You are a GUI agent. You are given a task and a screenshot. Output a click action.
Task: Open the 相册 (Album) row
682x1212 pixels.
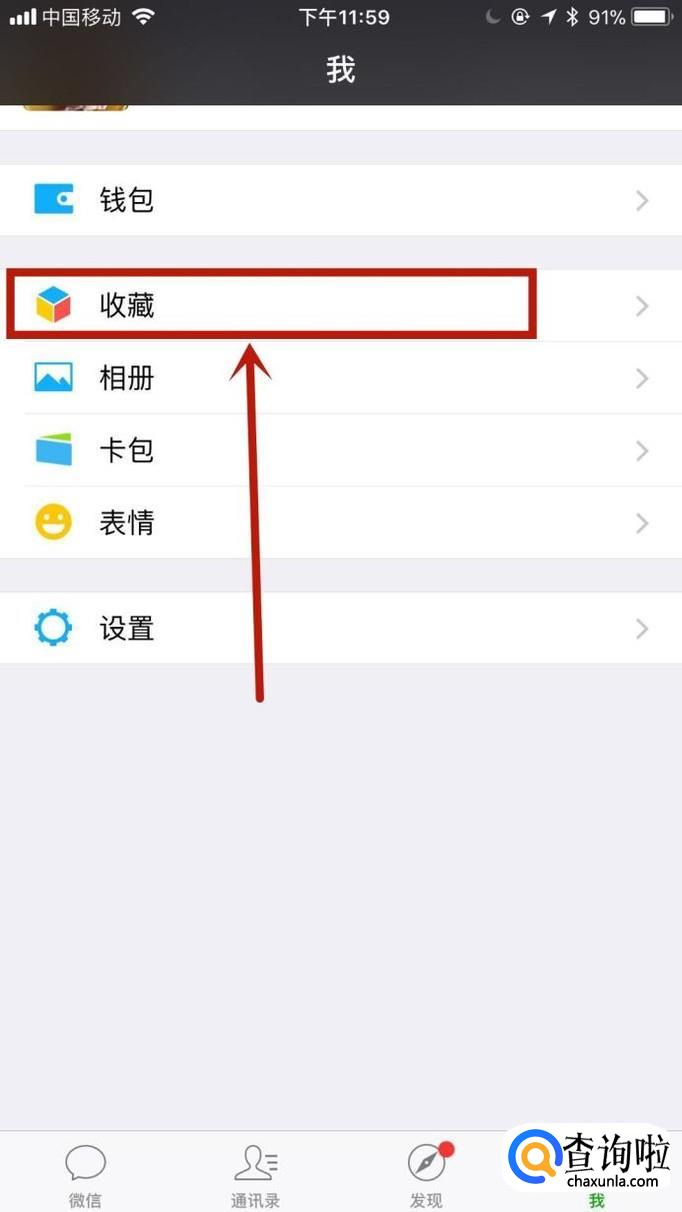340,378
